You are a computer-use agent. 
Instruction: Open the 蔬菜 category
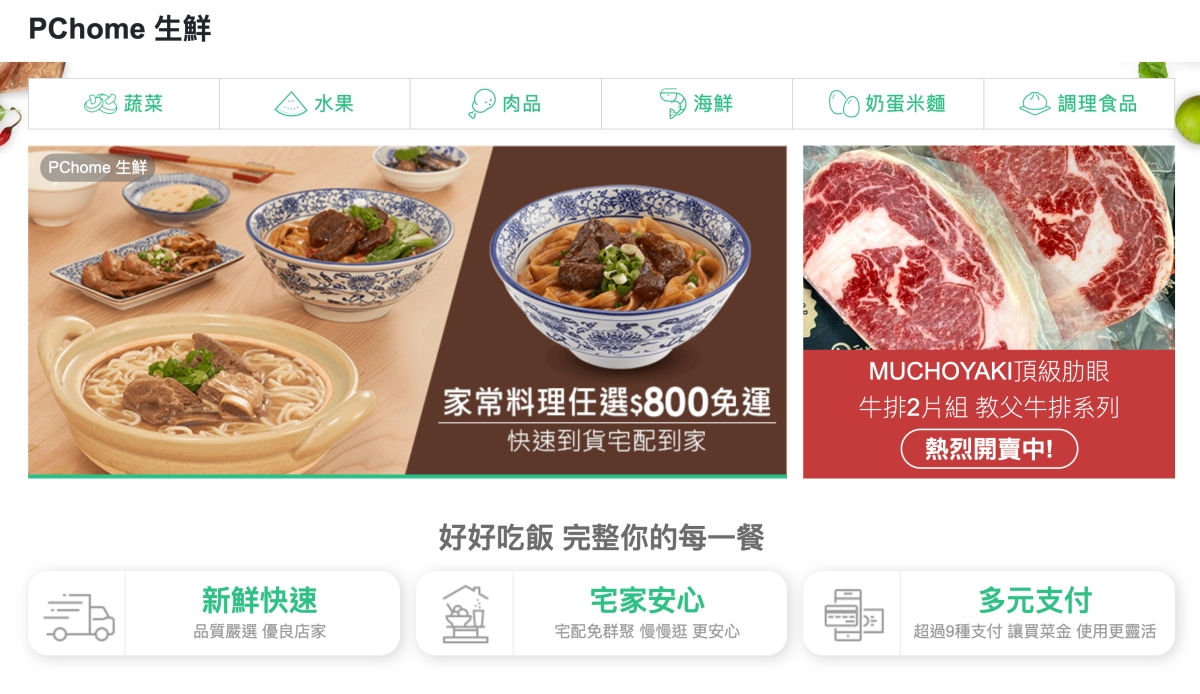[124, 104]
